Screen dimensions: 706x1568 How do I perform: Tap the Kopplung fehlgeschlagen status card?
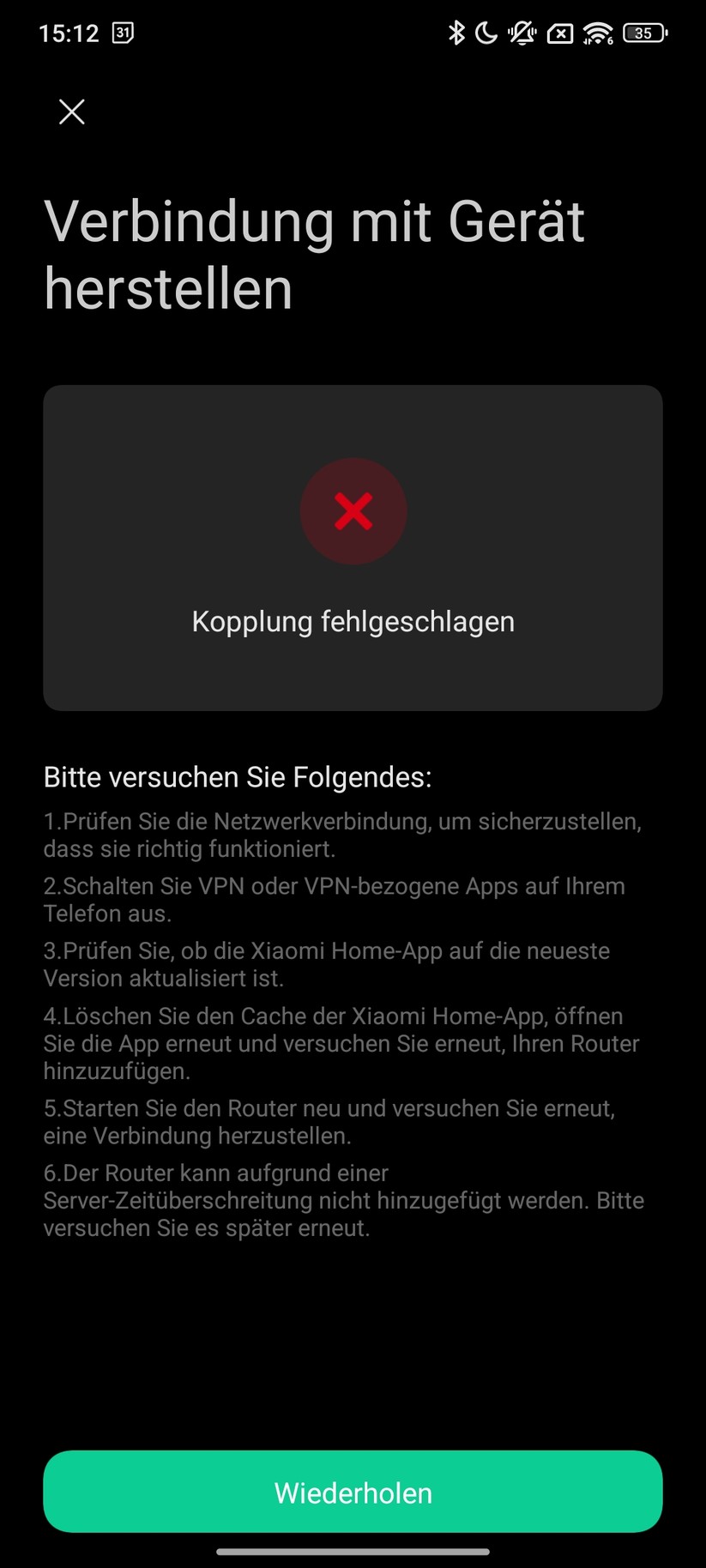[353, 549]
